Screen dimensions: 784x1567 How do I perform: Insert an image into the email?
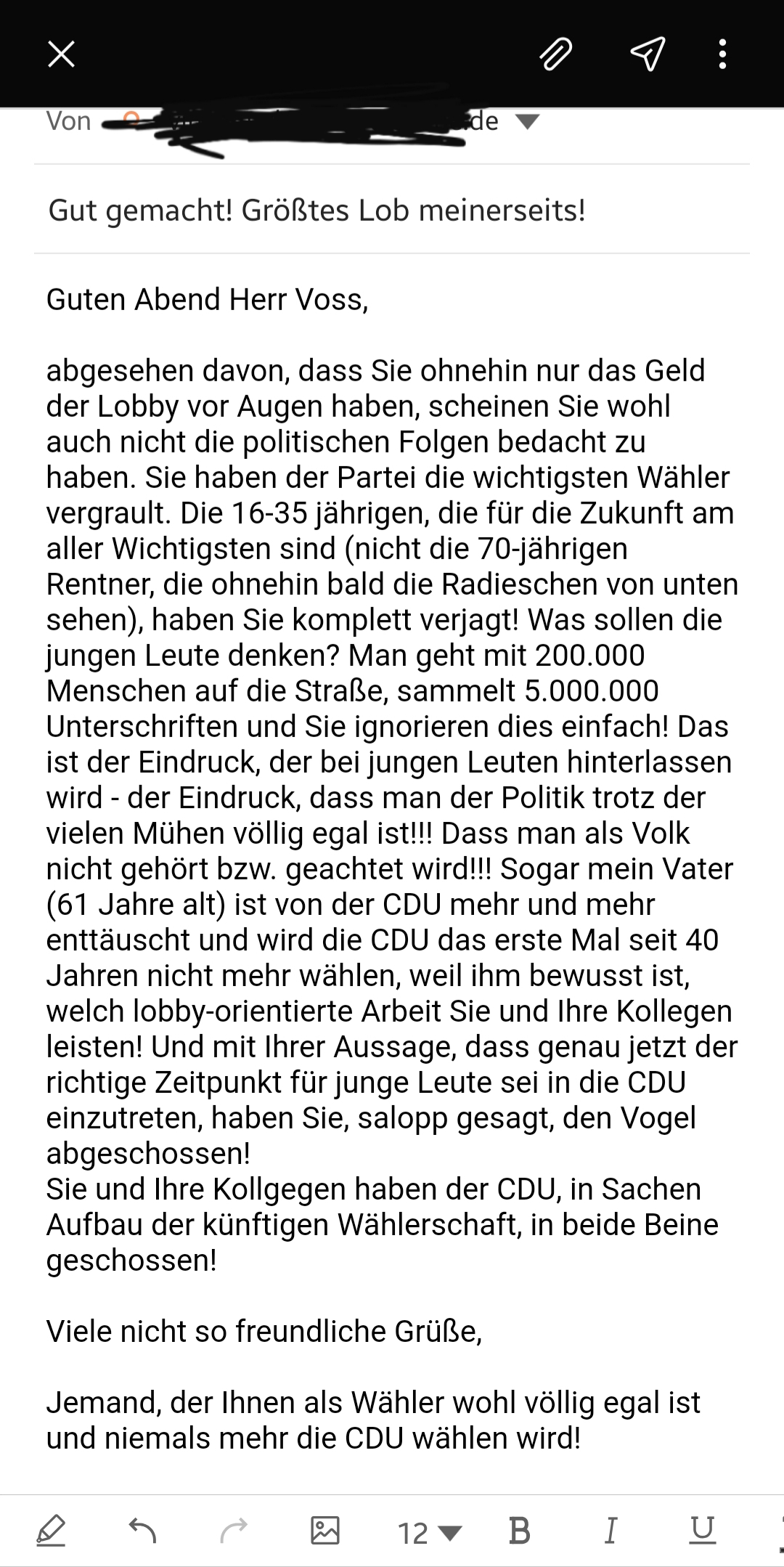[324, 1531]
